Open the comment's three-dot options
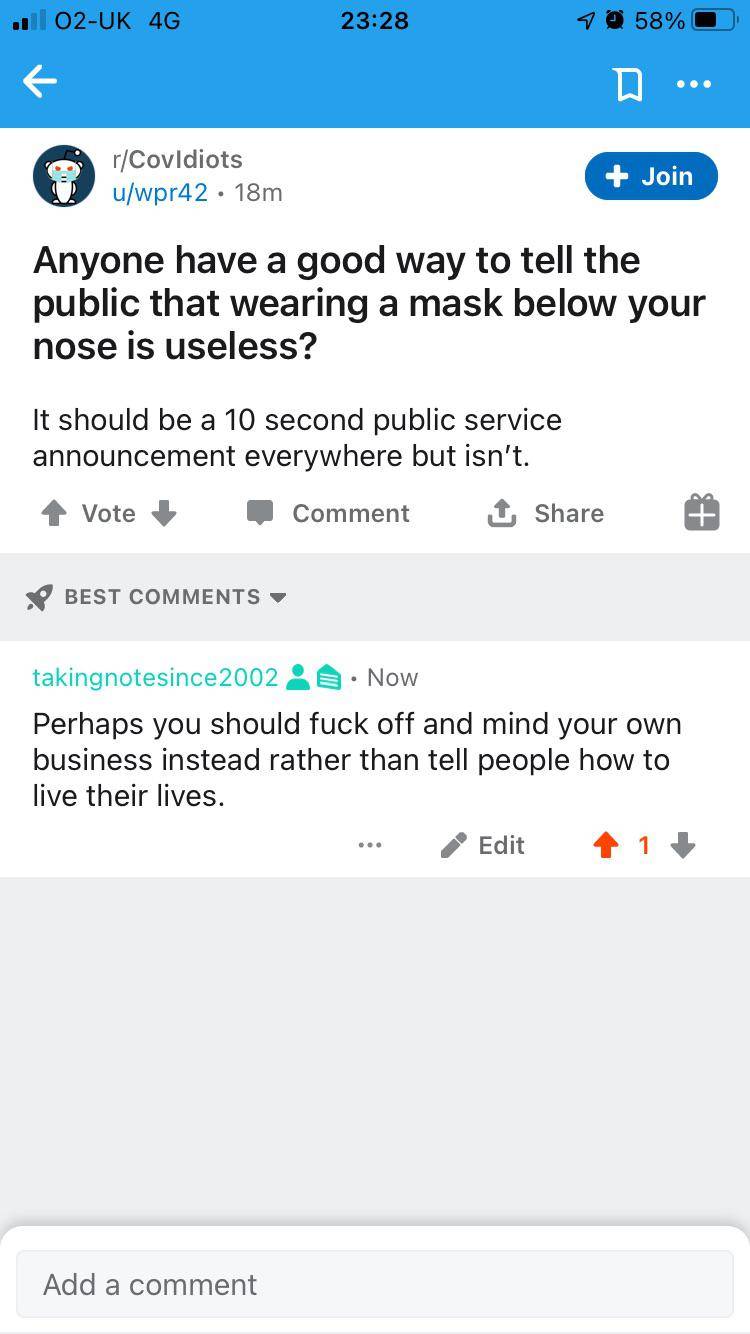Screen dimensions: 750x1334 [x=370, y=845]
